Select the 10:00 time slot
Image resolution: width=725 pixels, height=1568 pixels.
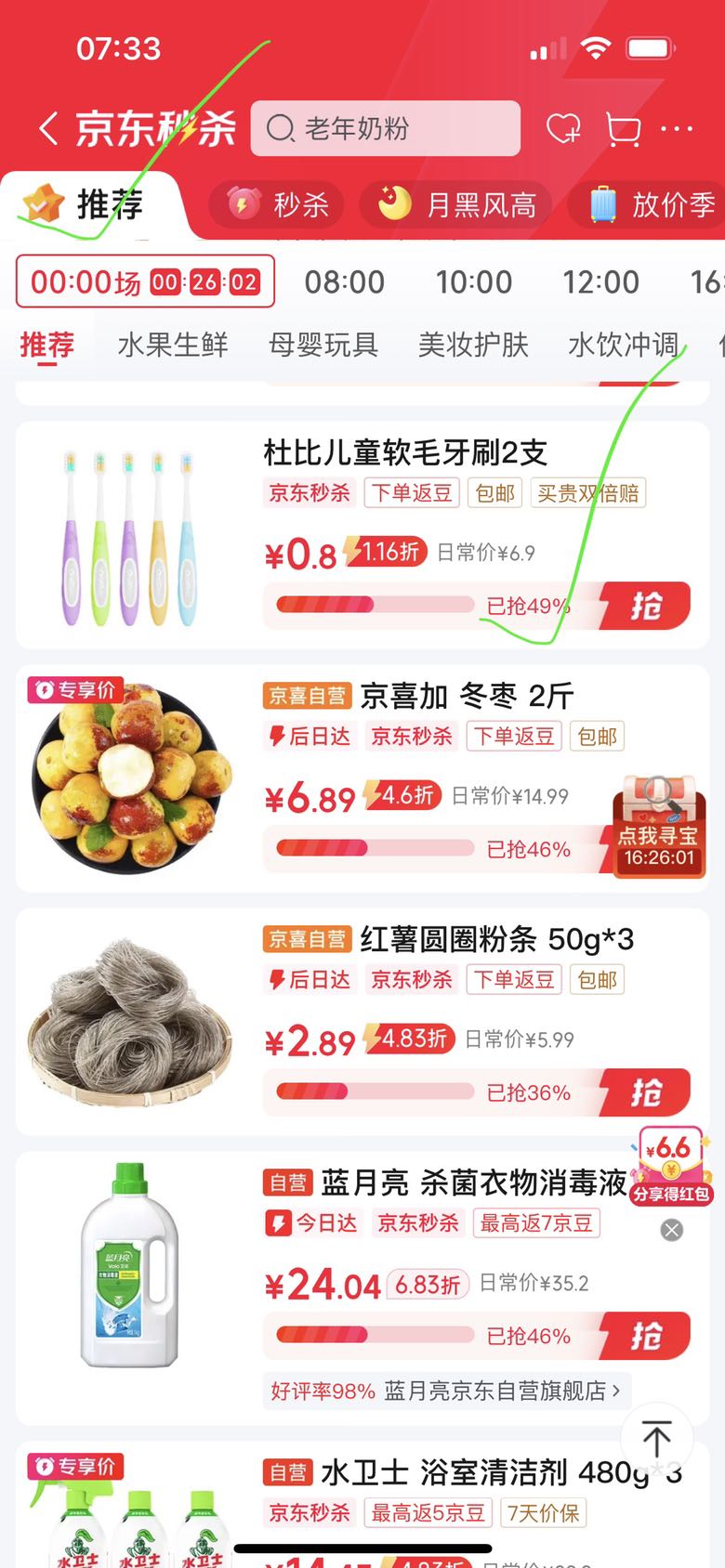coord(474,281)
